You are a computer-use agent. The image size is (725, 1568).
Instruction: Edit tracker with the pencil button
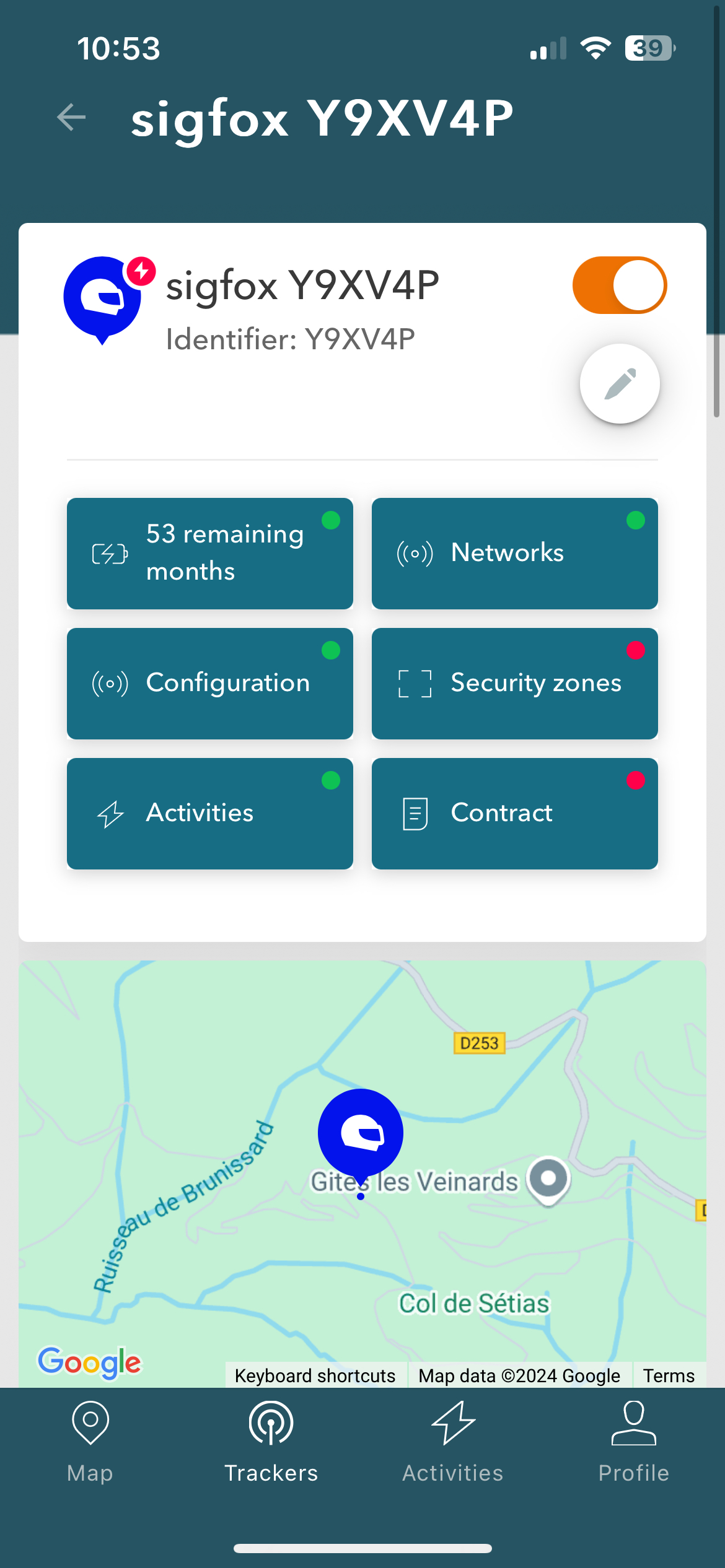619,384
